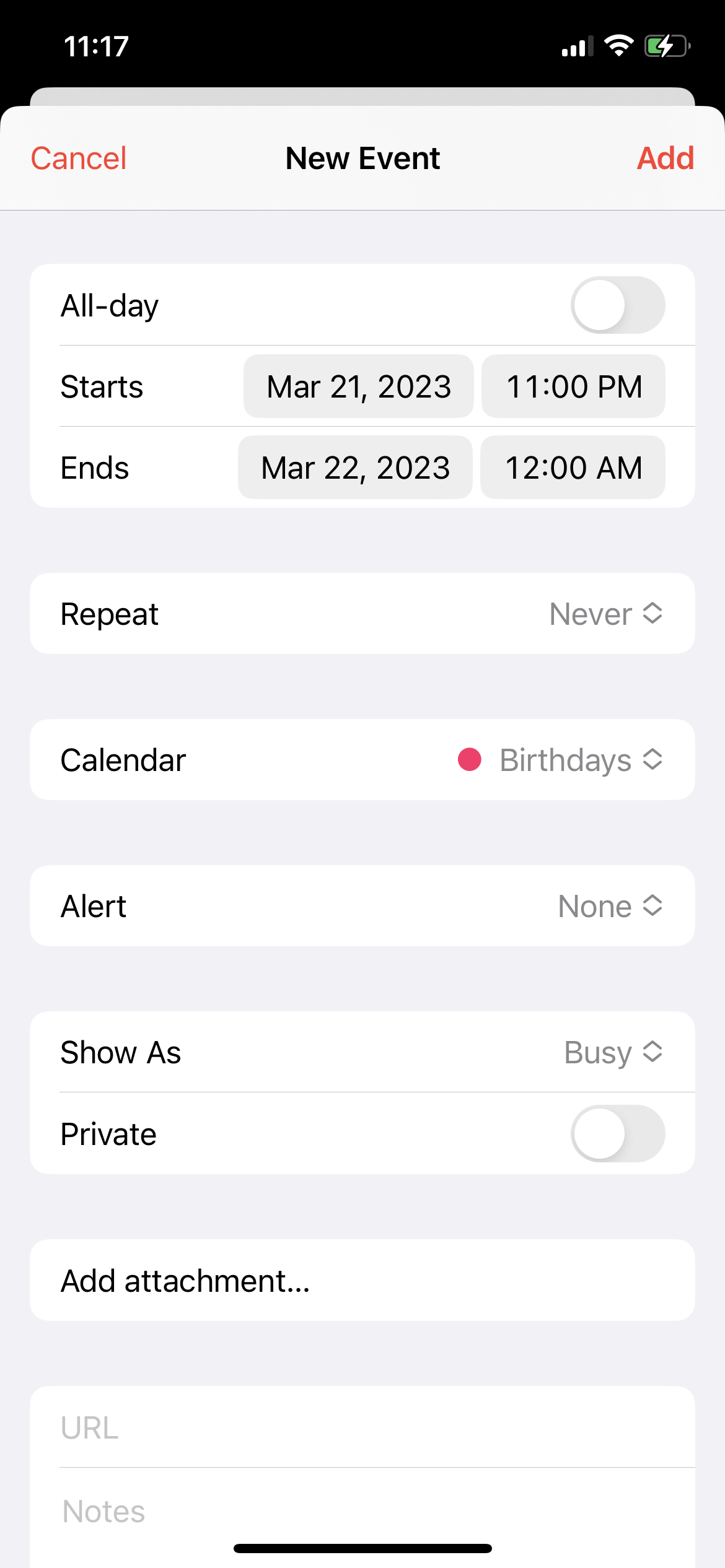Open the Repeat options
725x1568 pixels.
(605, 614)
